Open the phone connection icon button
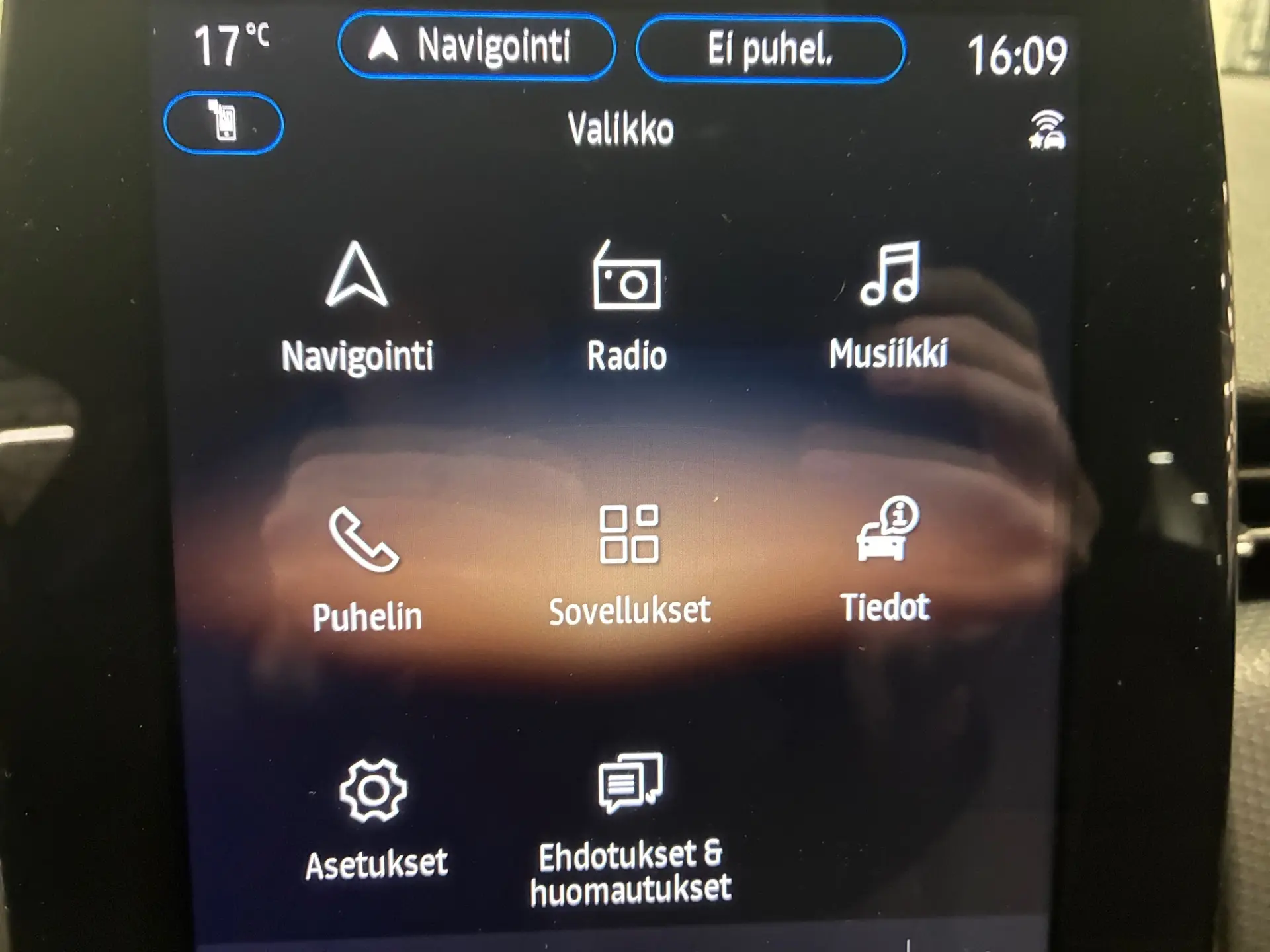This screenshot has width=1270, height=952. pyautogui.click(x=224, y=123)
